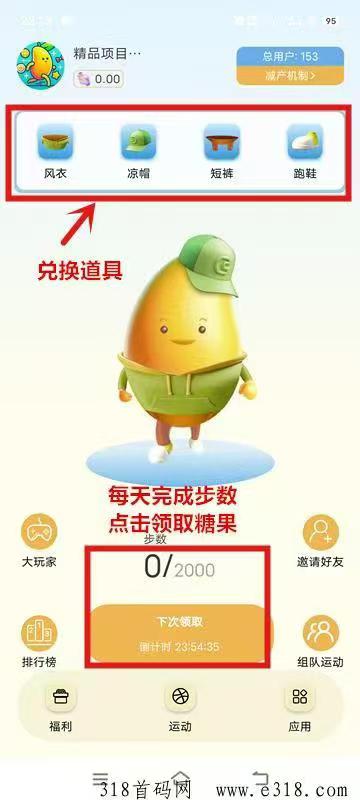Open 大玩家
Image resolution: width=360 pixels, height=800 pixels.
(39, 541)
